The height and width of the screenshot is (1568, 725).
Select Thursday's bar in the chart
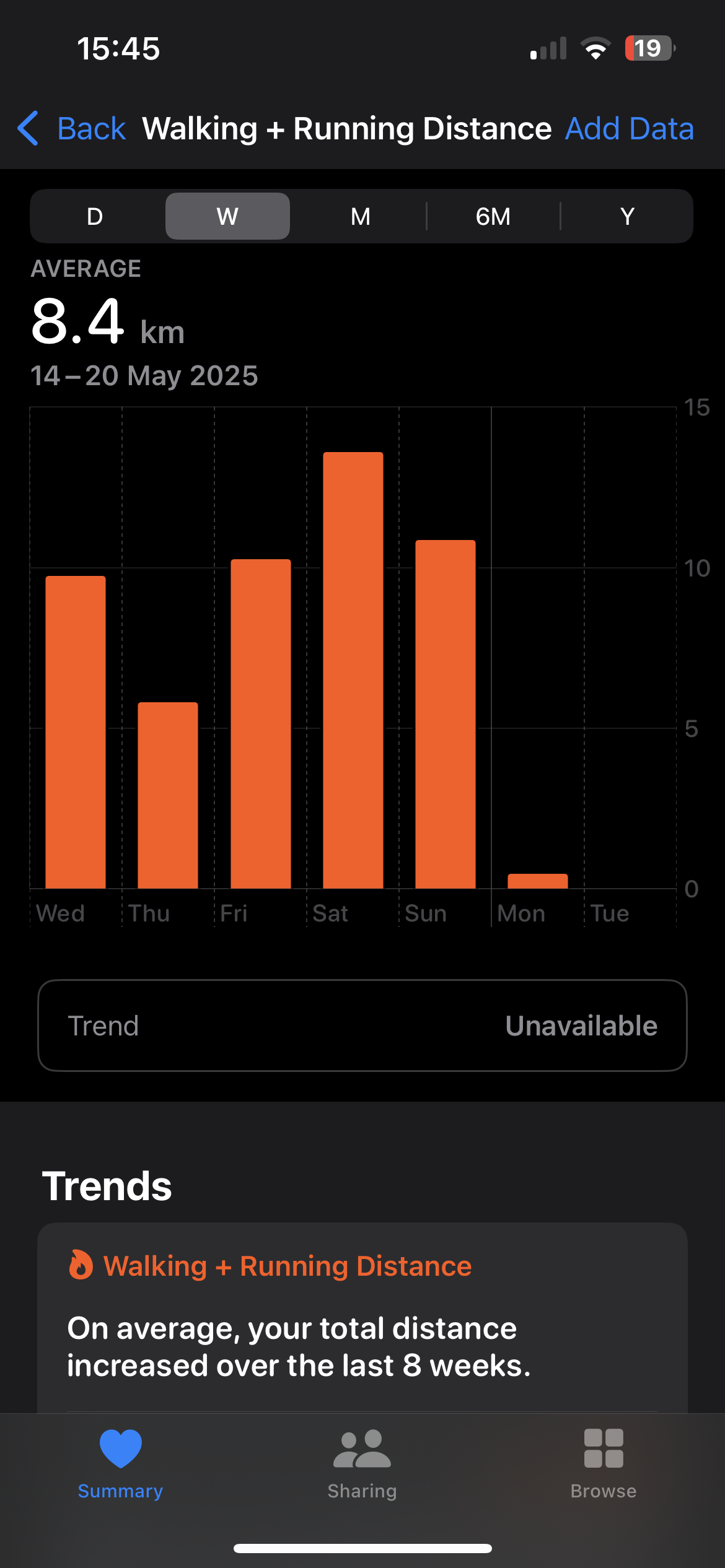point(168,795)
